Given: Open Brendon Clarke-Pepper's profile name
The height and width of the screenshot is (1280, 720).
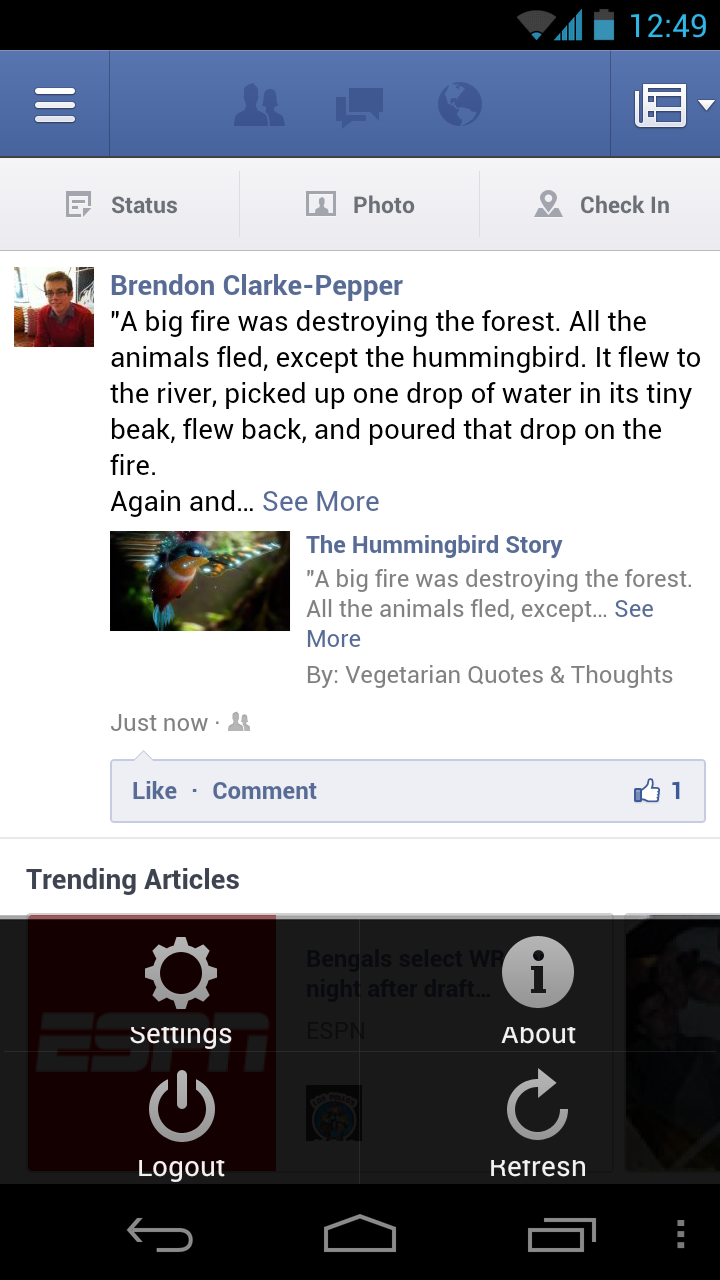Looking at the screenshot, I should click(x=256, y=285).
